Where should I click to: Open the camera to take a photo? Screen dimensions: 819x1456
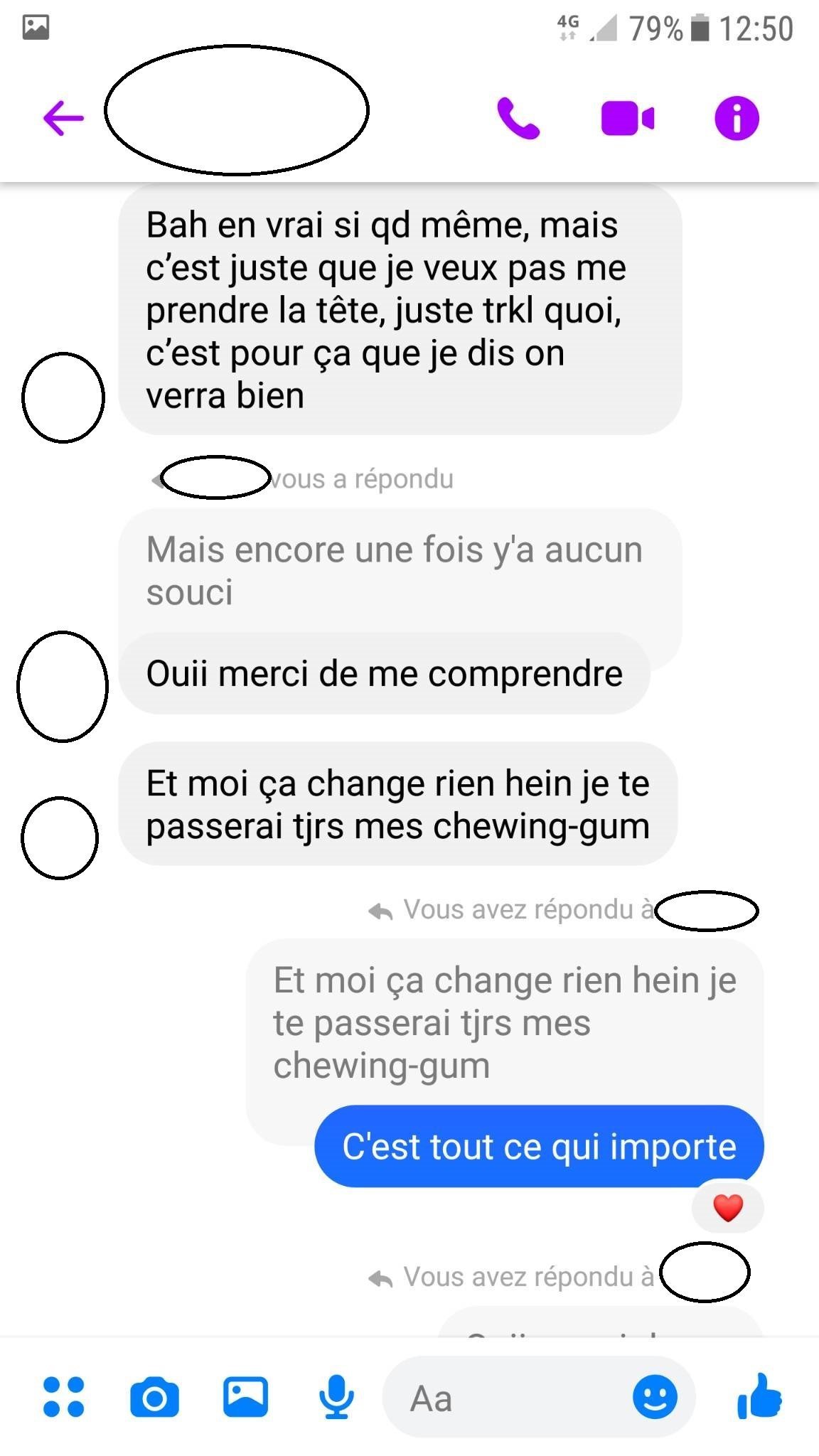pos(155,1397)
